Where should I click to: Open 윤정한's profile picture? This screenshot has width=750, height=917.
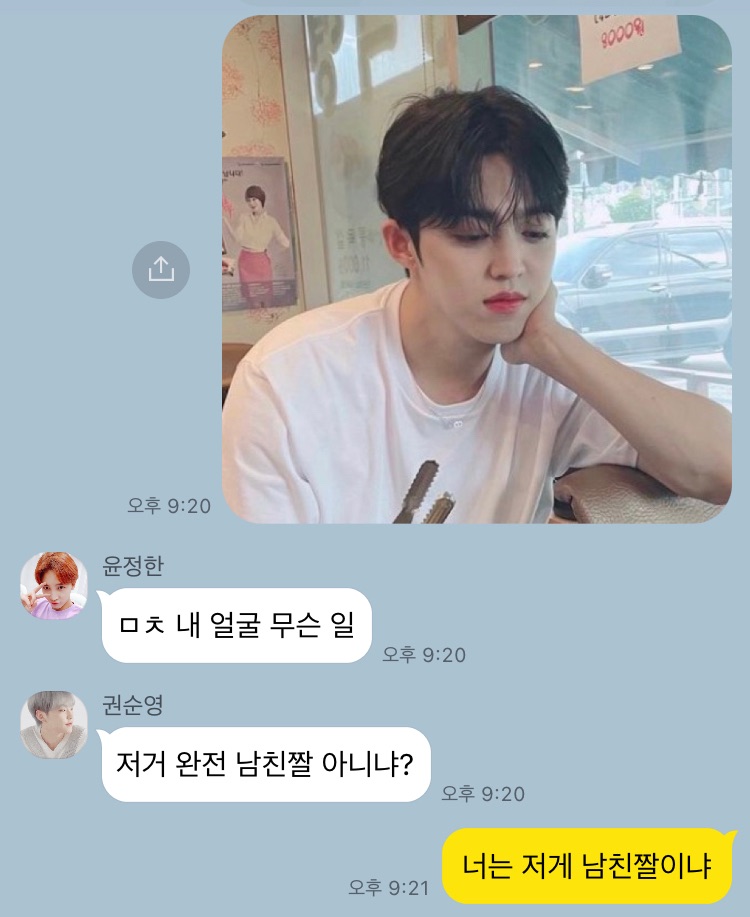(53, 585)
